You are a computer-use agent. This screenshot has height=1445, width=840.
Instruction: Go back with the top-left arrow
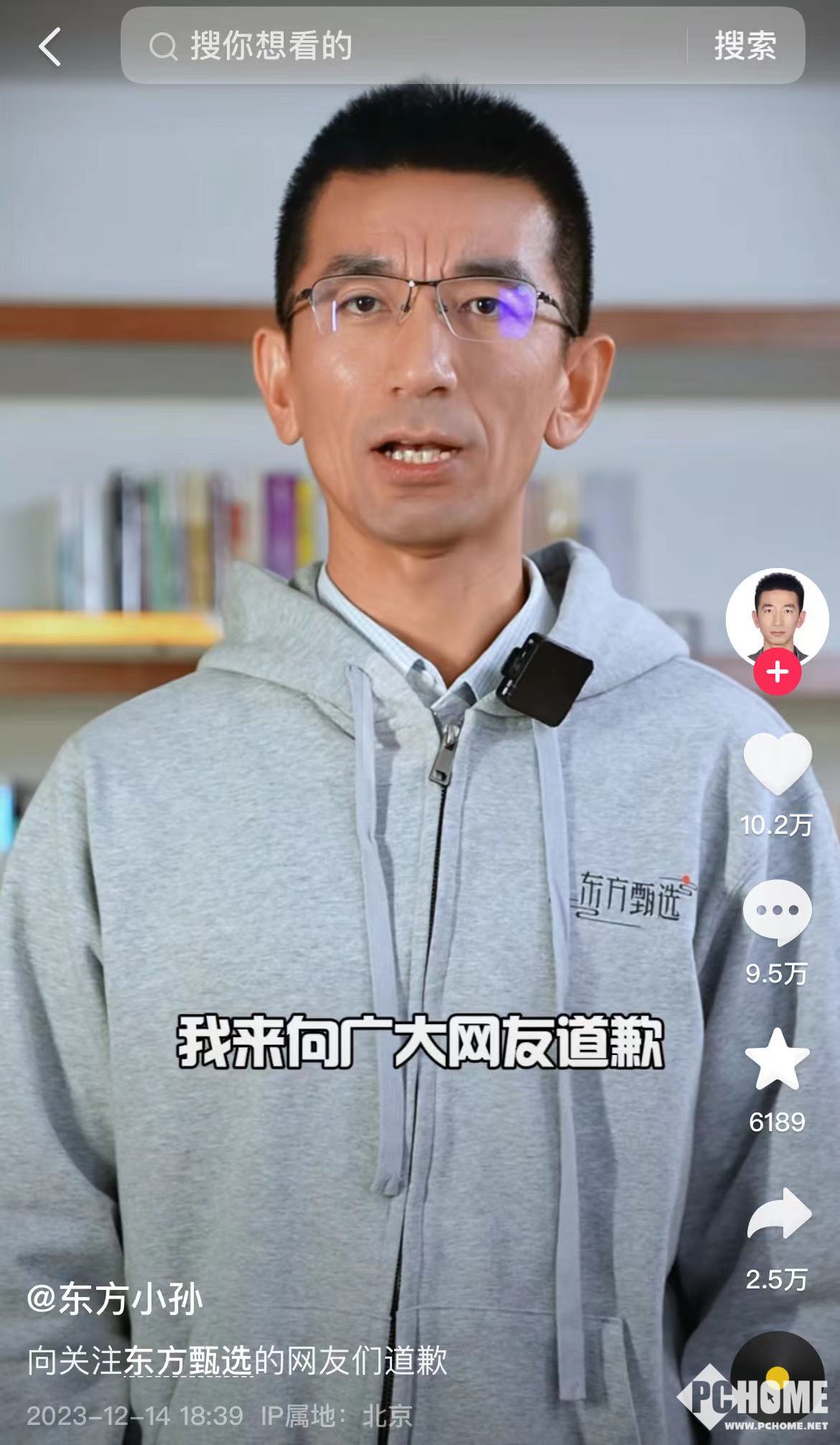(50, 47)
